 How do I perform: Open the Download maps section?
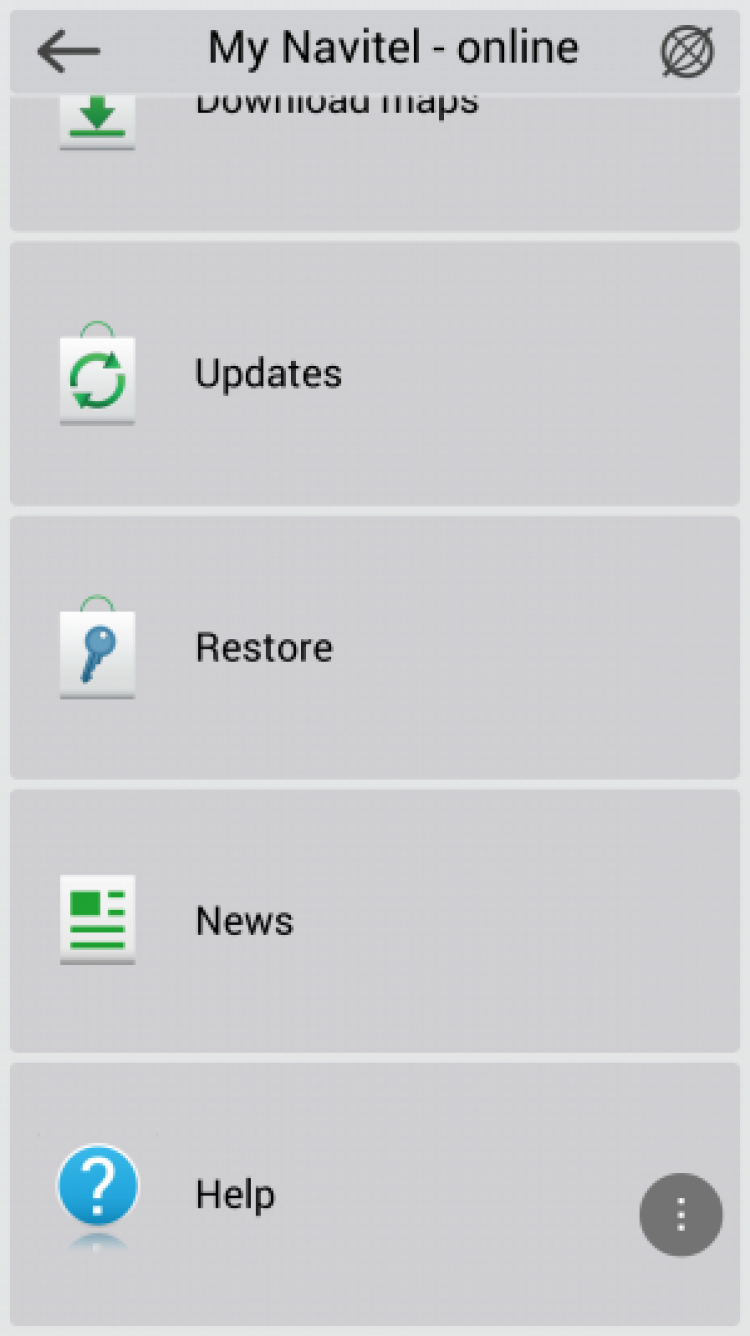(374, 160)
